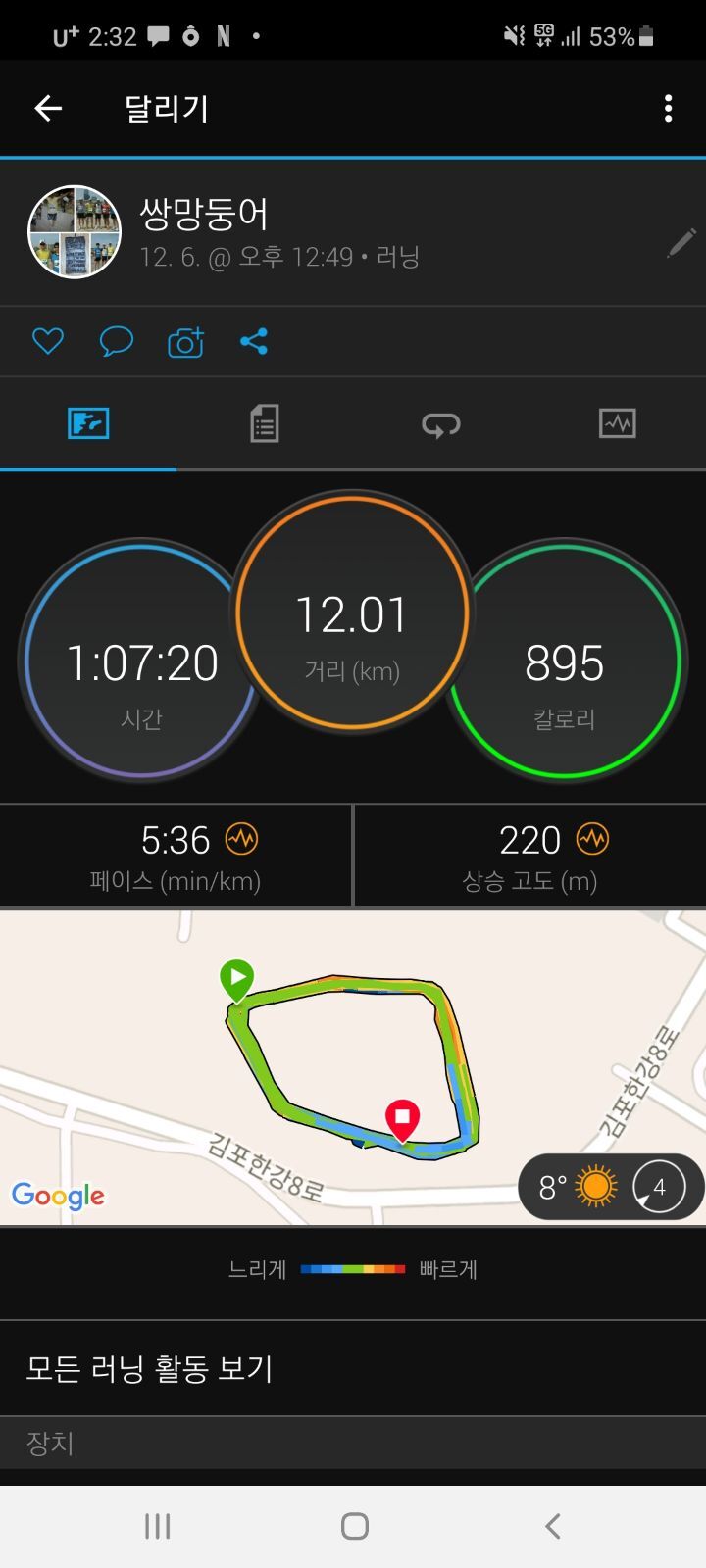This screenshot has width=706, height=1568.
Task: View the 상승 고도 220 elevation details
Action: click(529, 856)
